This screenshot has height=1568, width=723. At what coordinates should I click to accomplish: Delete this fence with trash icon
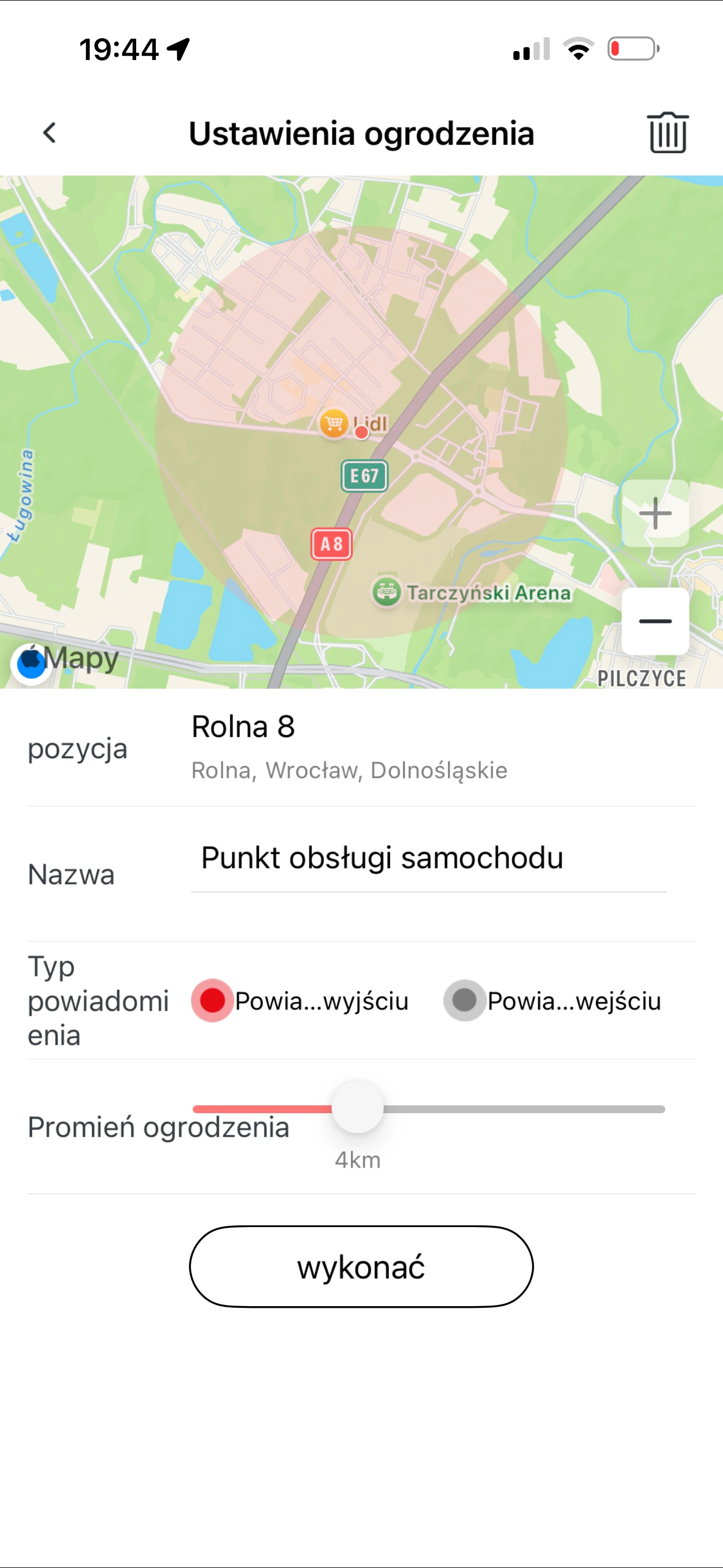click(x=667, y=133)
